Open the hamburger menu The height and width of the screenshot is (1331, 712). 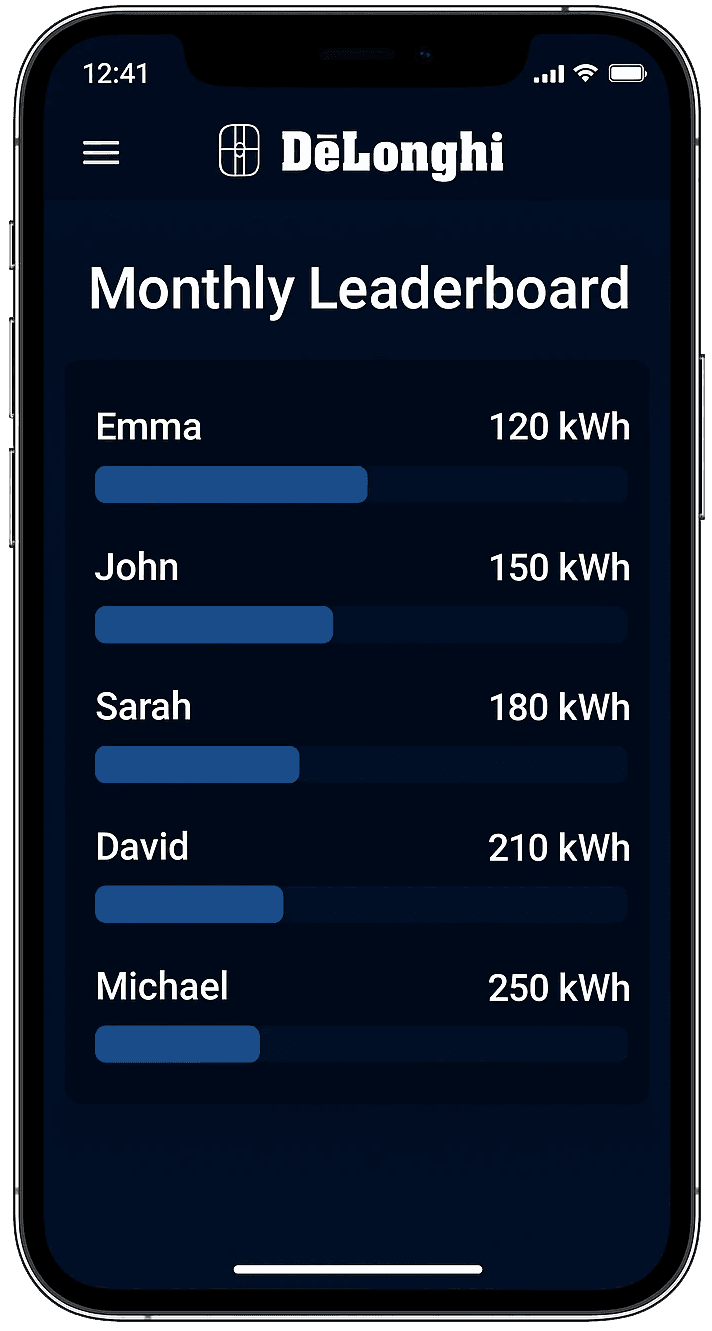(x=101, y=153)
